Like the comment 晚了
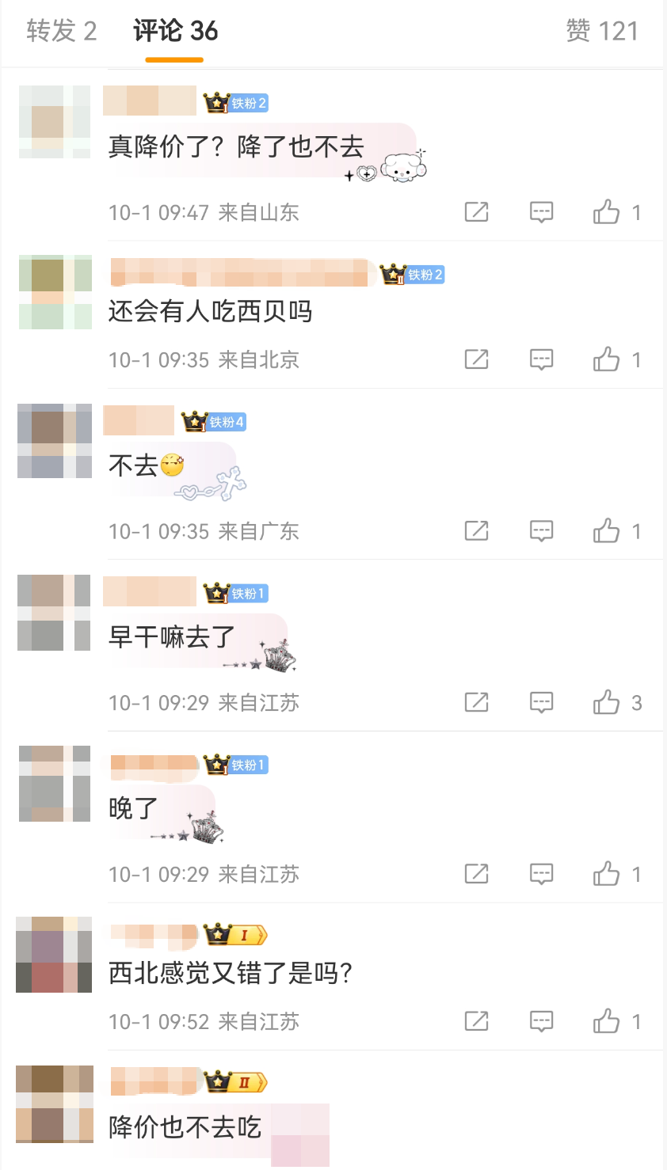The image size is (667, 1170). pos(607,874)
